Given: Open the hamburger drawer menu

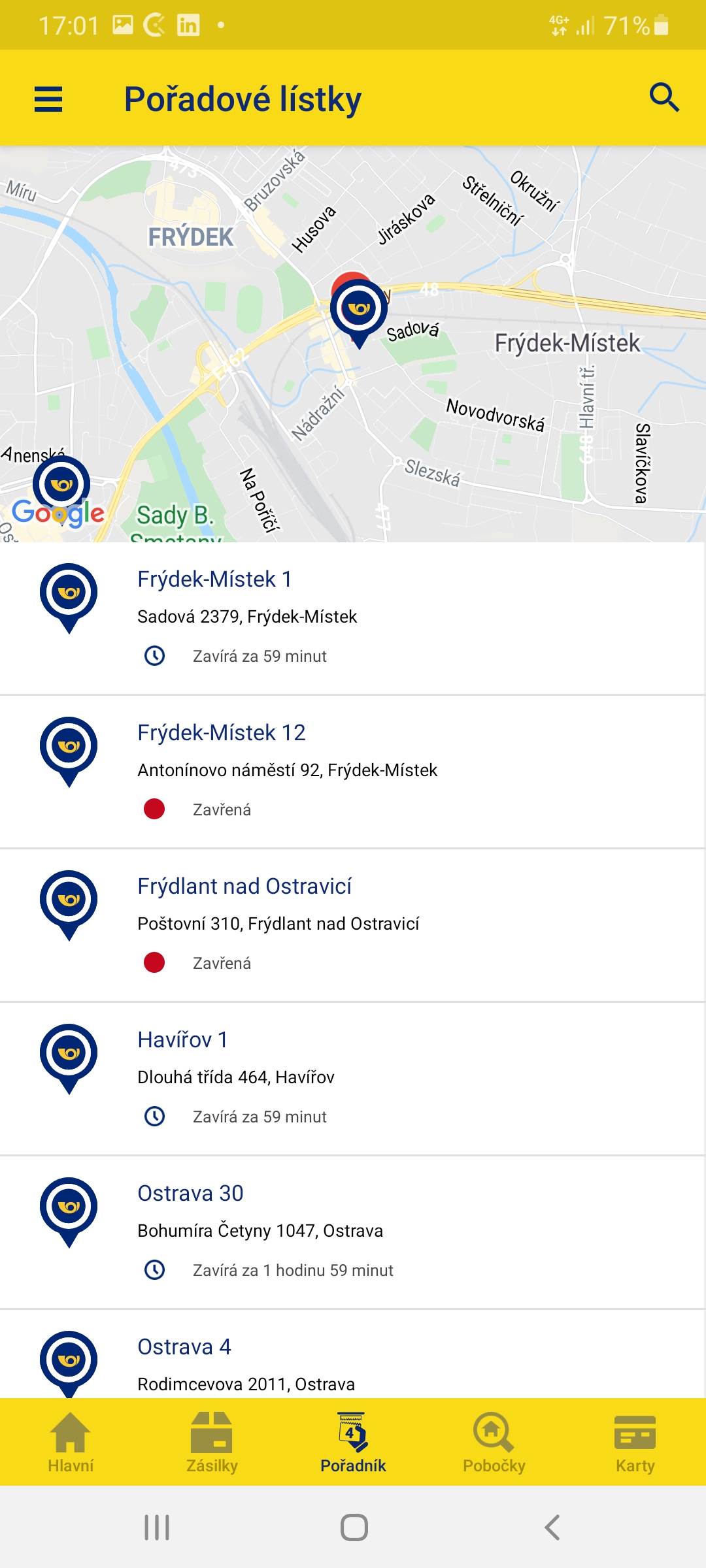Looking at the screenshot, I should (48, 99).
